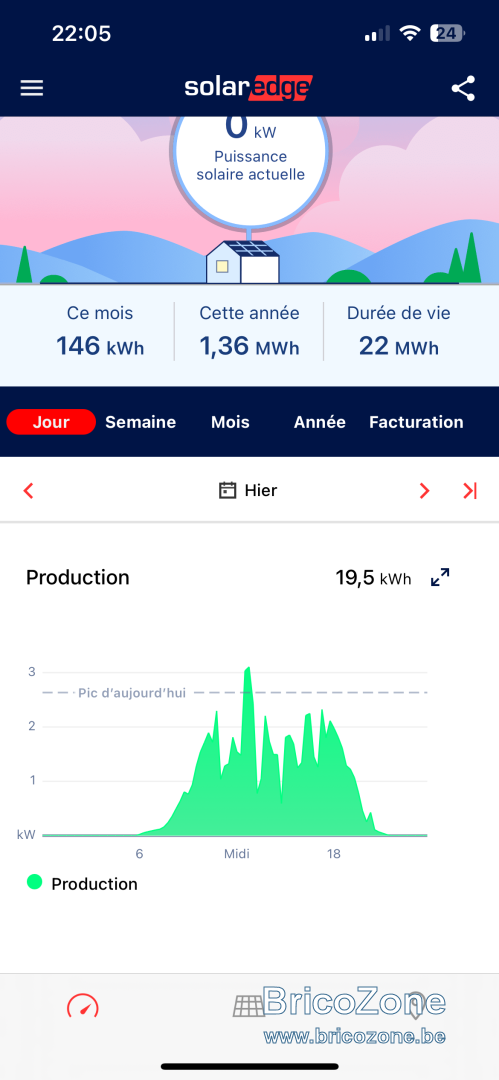Switch to the Année tab

(320, 422)
